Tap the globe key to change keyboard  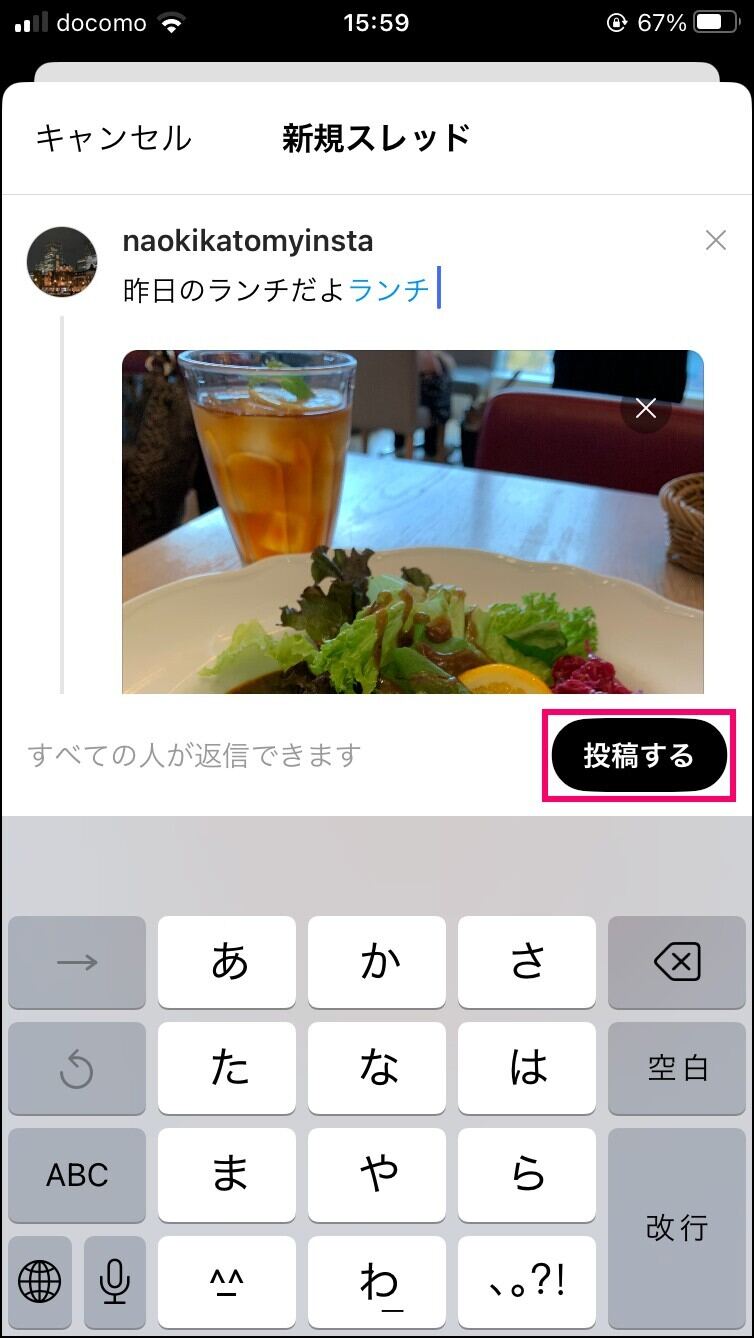pos(40,1281)
